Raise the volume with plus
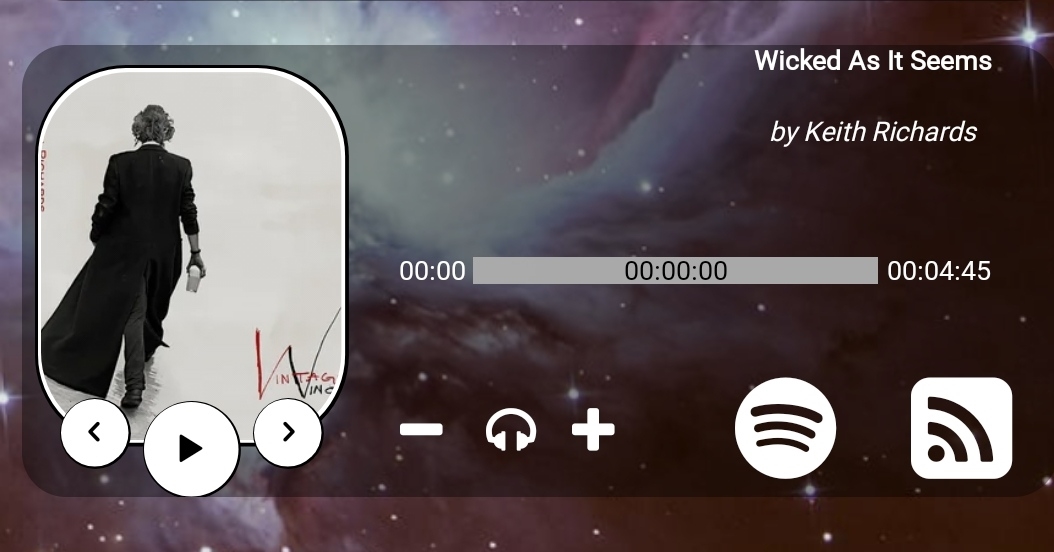Viewport: 1054px width, 552px height. point(593,431)
